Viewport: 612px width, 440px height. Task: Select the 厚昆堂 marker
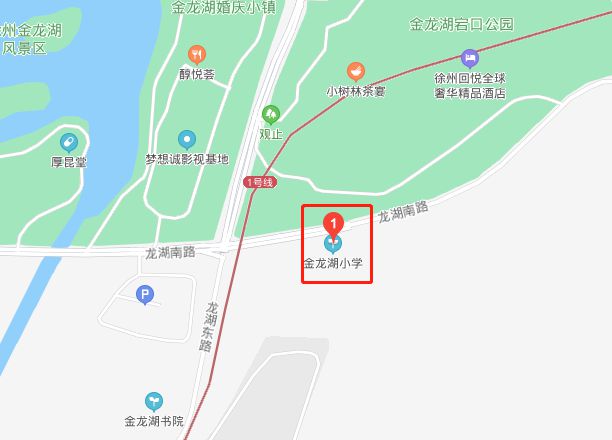(69, 142)
